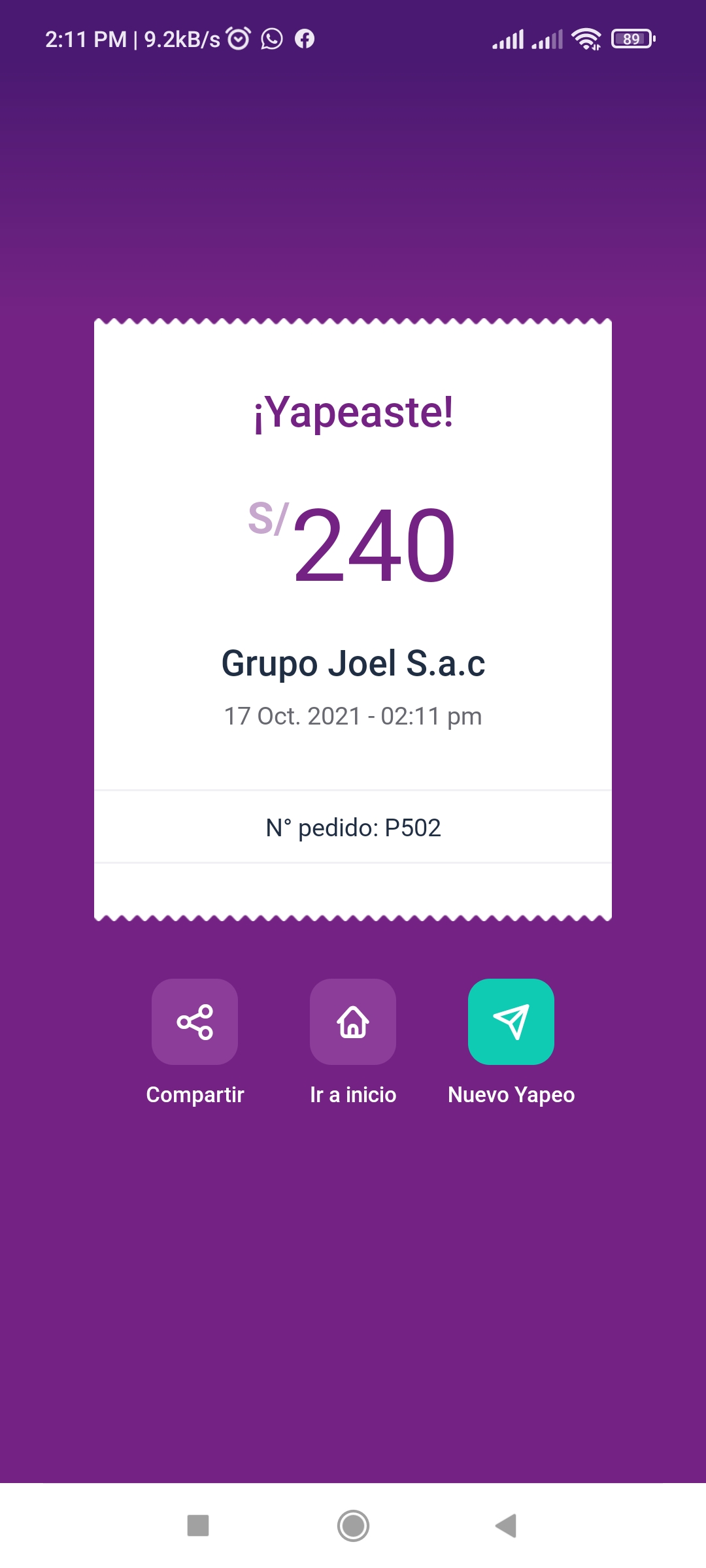706x1568 pixels.
Task: Tap the system back button
Action: click(507, 1526)
